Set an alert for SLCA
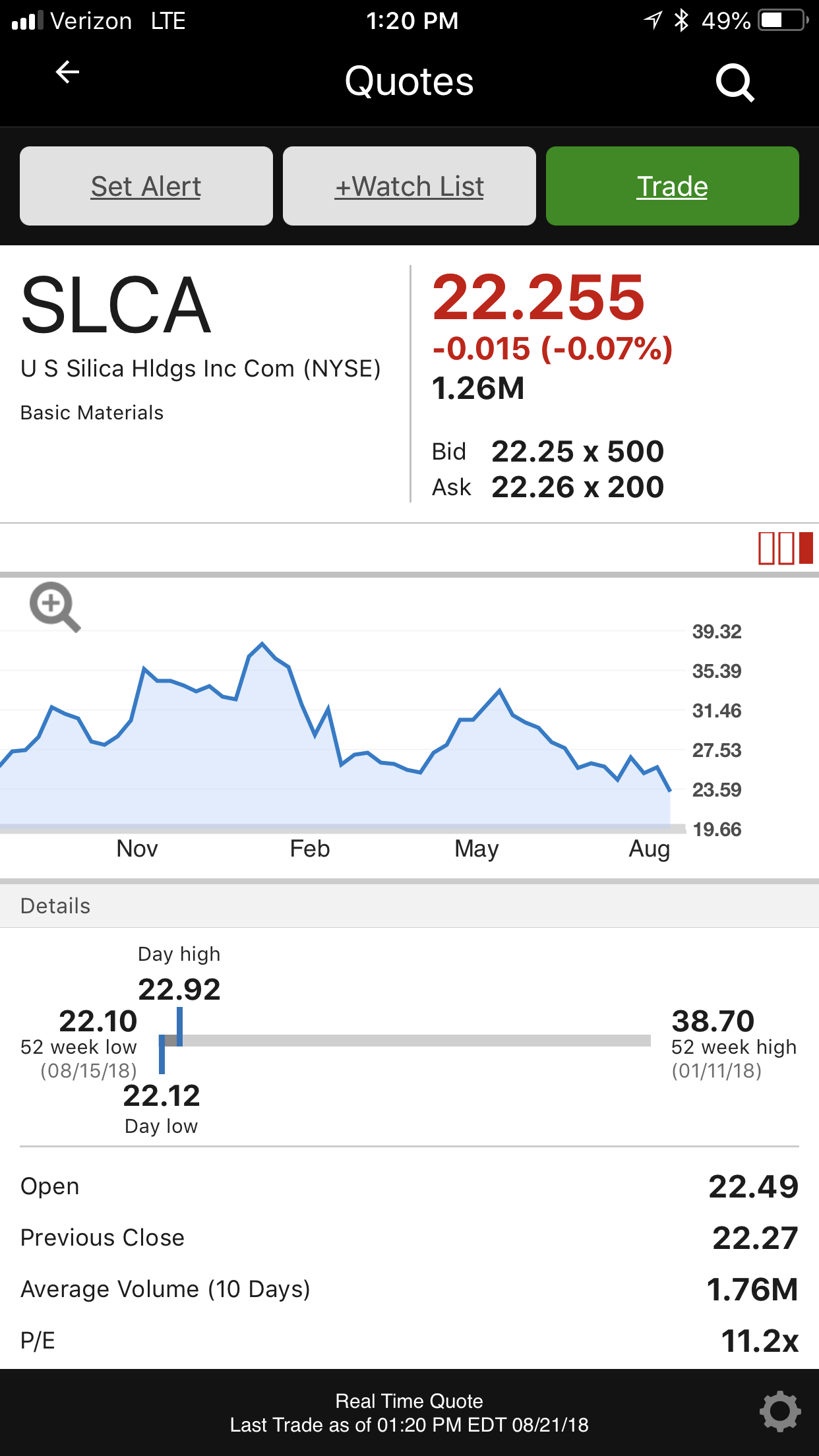The height and width of the screenshot is (1456, 819). tap(146, 186)
